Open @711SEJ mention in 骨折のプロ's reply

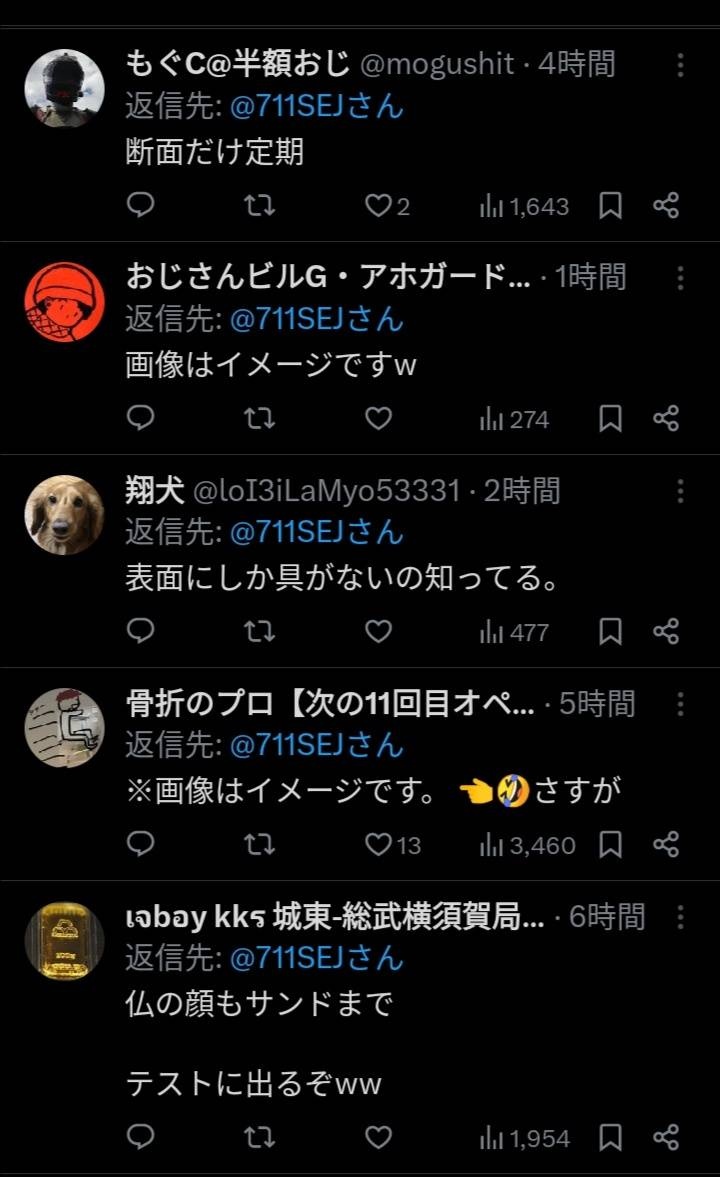coord(316,745)
